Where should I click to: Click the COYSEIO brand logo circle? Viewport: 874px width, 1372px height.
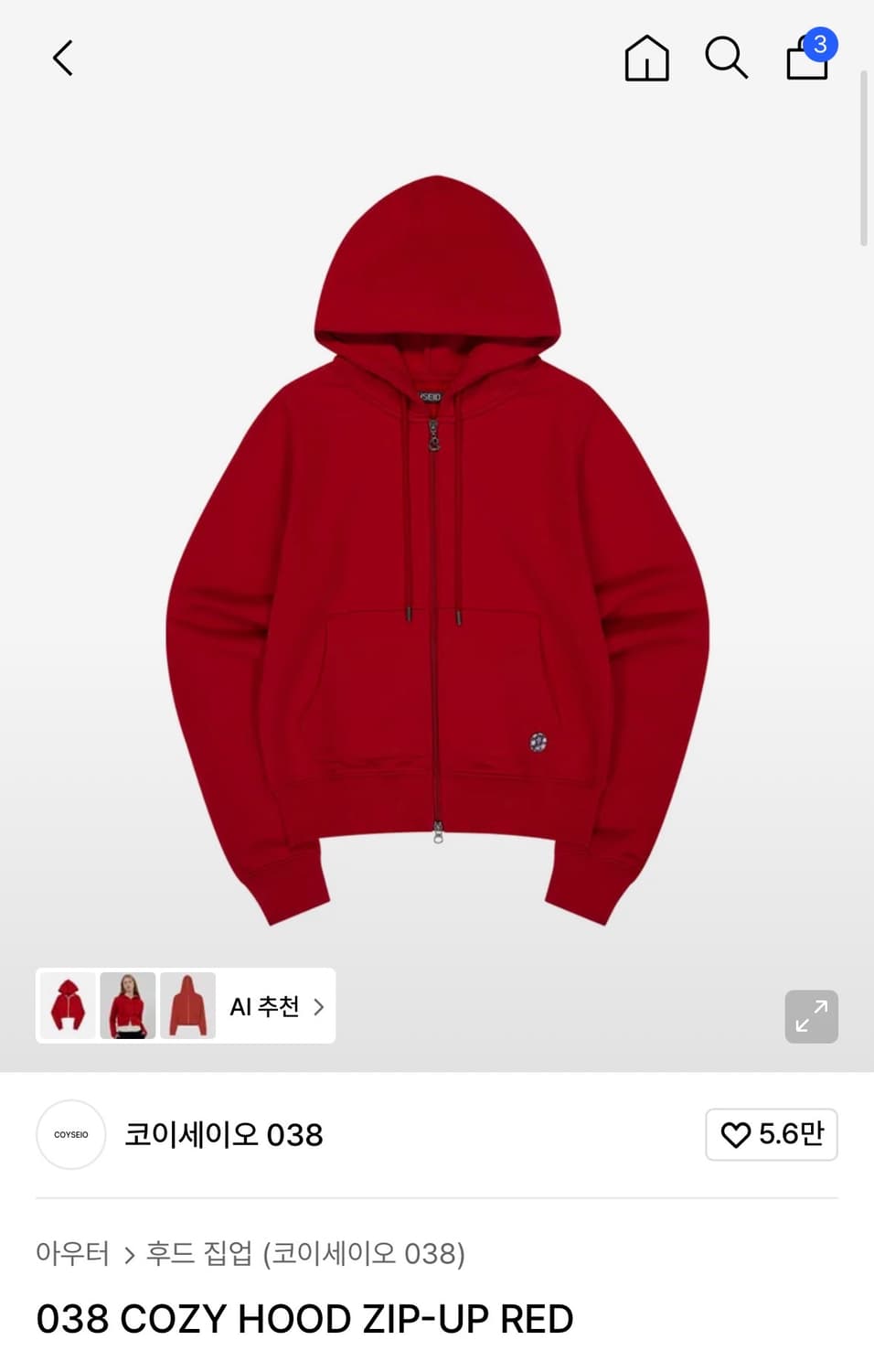point(70,1134)
